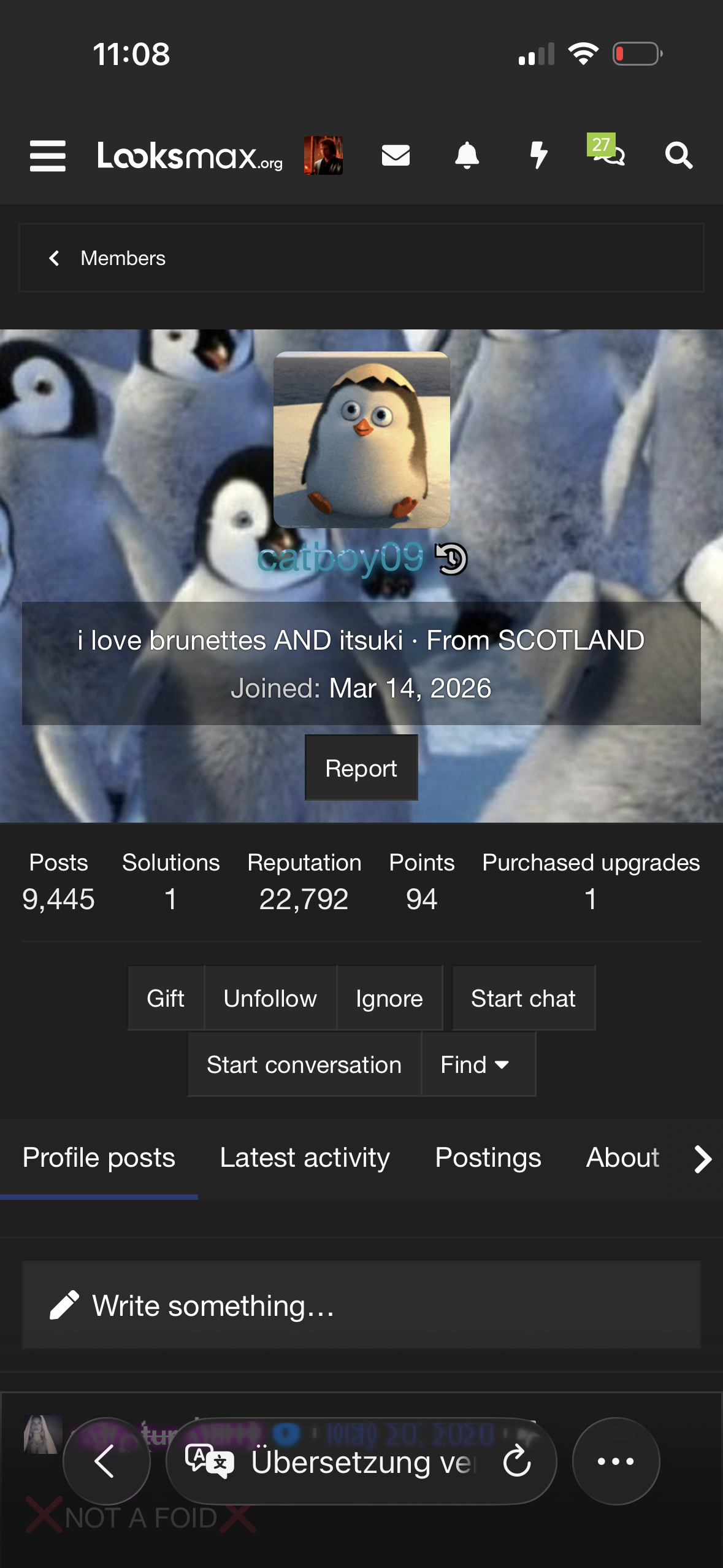Send a Gift to catboy09
This screenshot has height=1568, width=723.
tap(166, 998)
